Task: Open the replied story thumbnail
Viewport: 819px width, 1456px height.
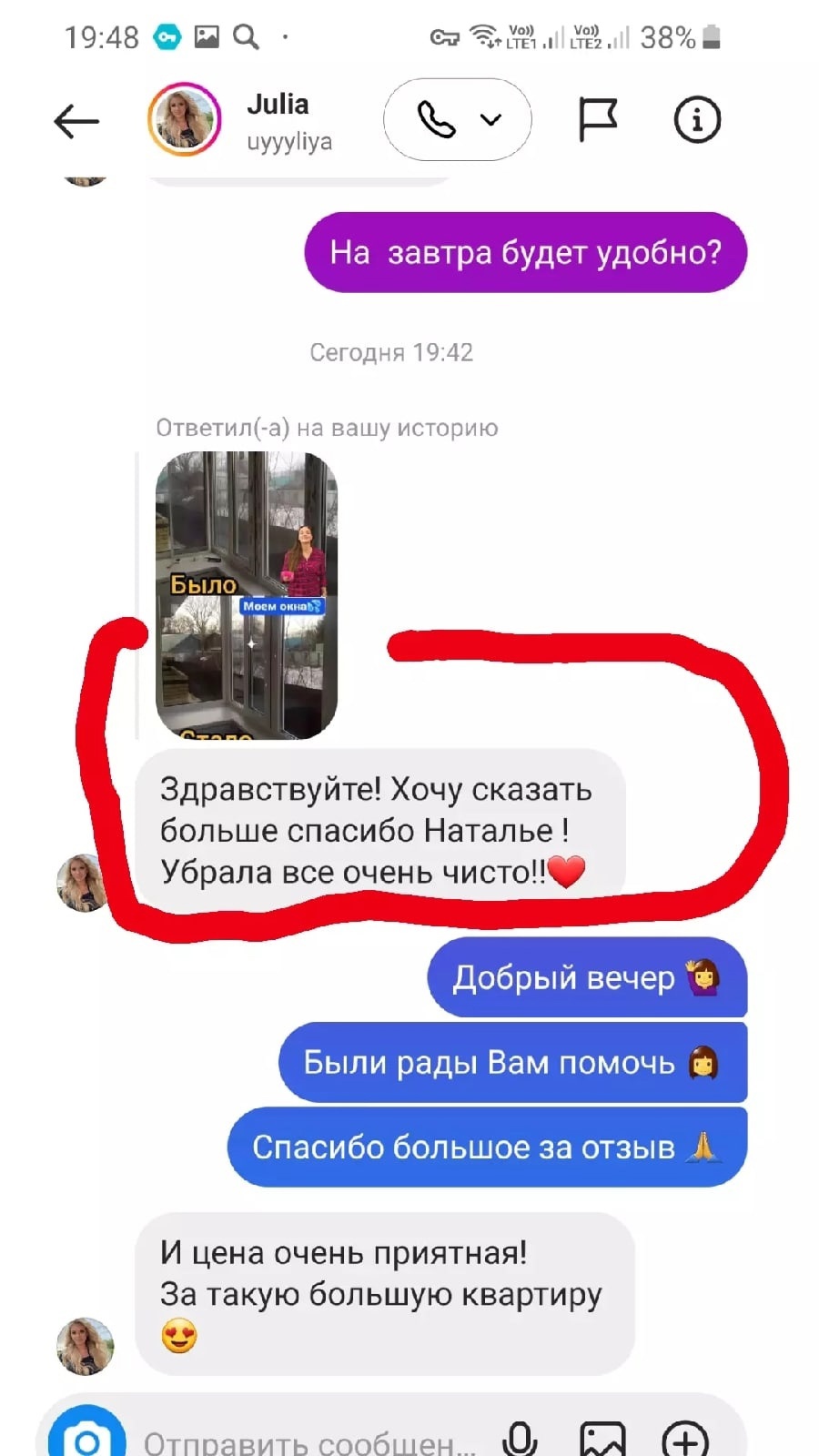Action: point(247,596)
